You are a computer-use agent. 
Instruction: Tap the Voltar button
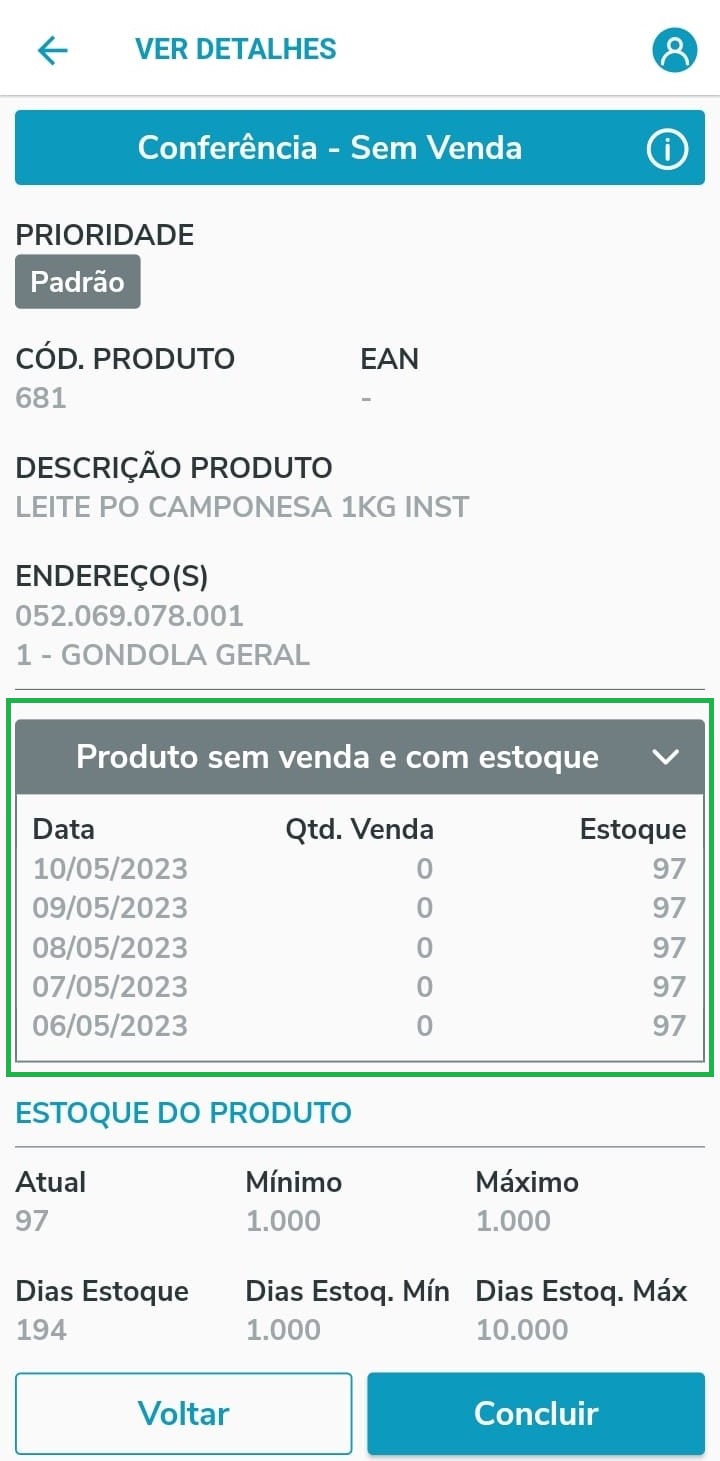pyautogui.click(x=184, y=1413)
